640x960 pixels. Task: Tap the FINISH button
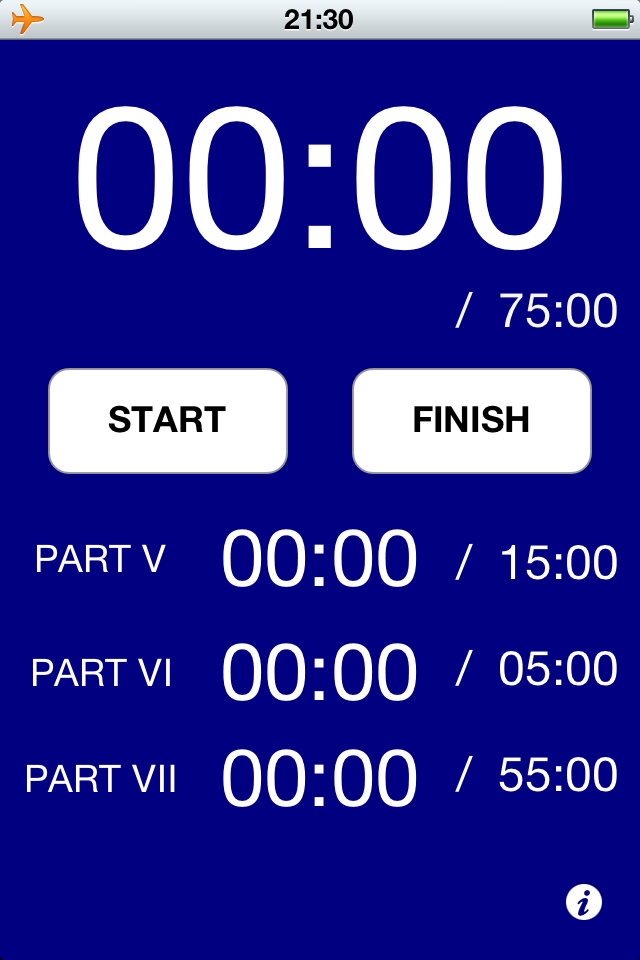[x=471, y=420]
